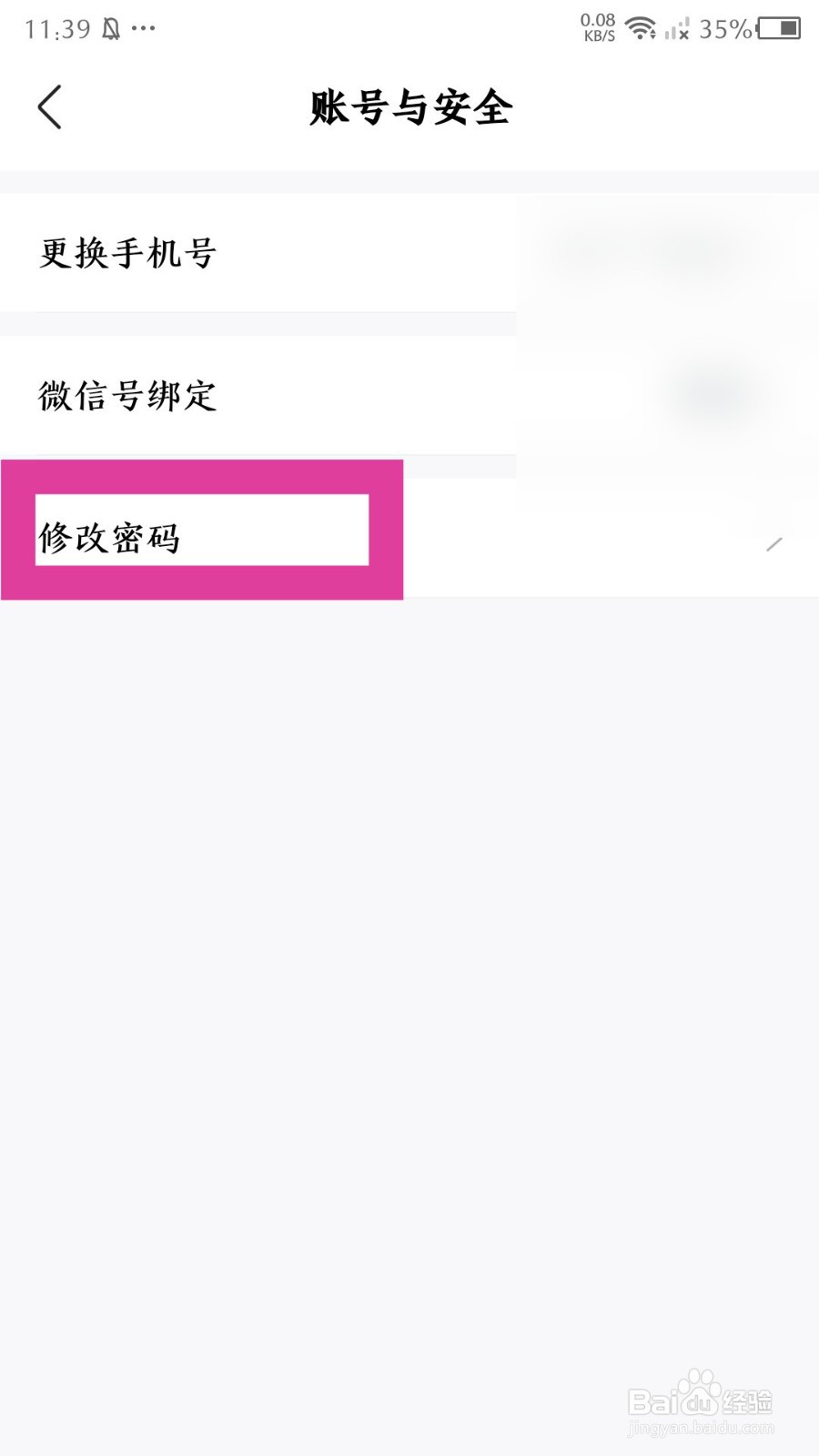Screen dimensions: 819x1456
Task: Tap the notification bell icon in status bar
Action: coord(109,27)
